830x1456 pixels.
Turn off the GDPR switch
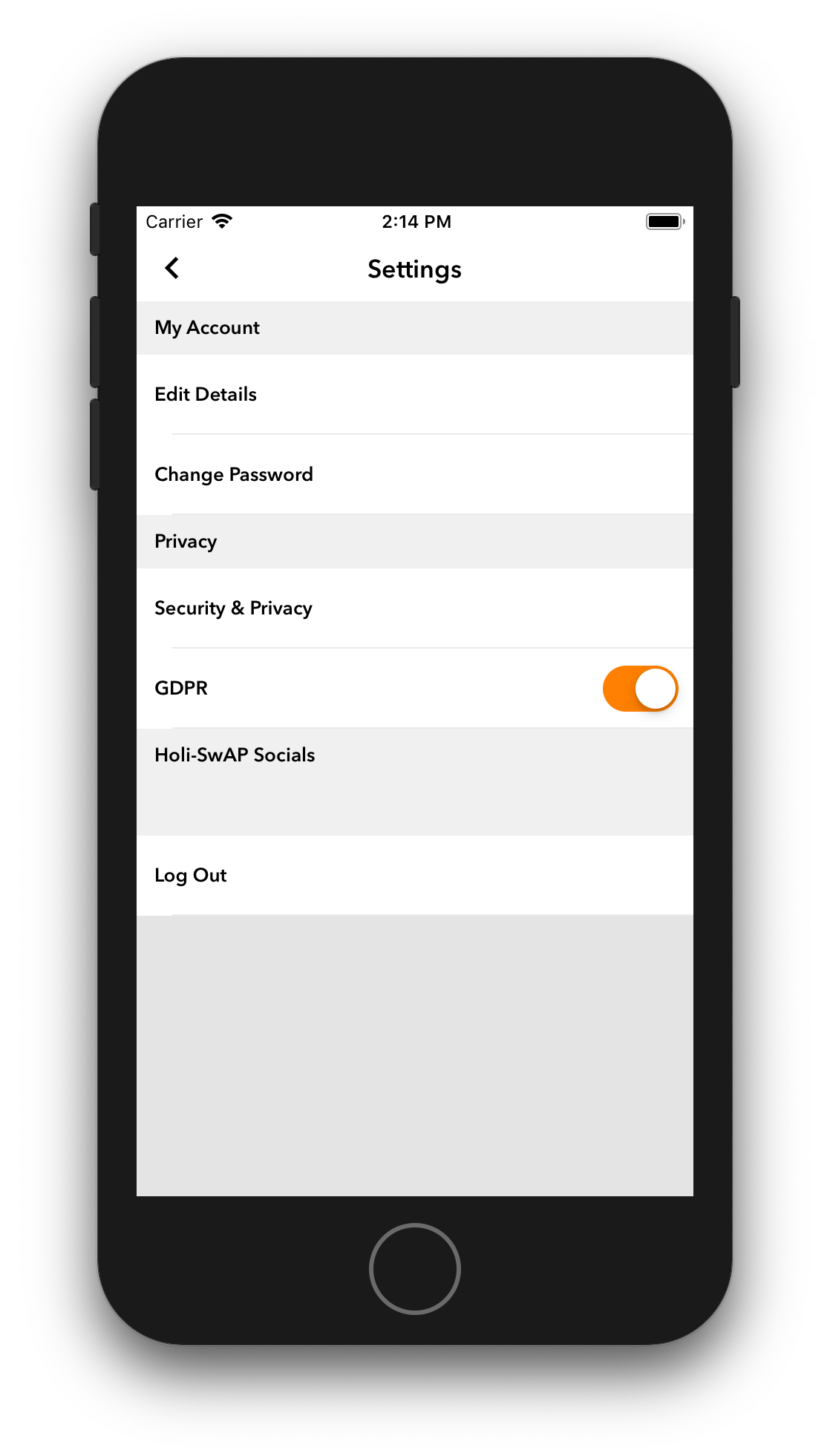[x=640, y=689]
